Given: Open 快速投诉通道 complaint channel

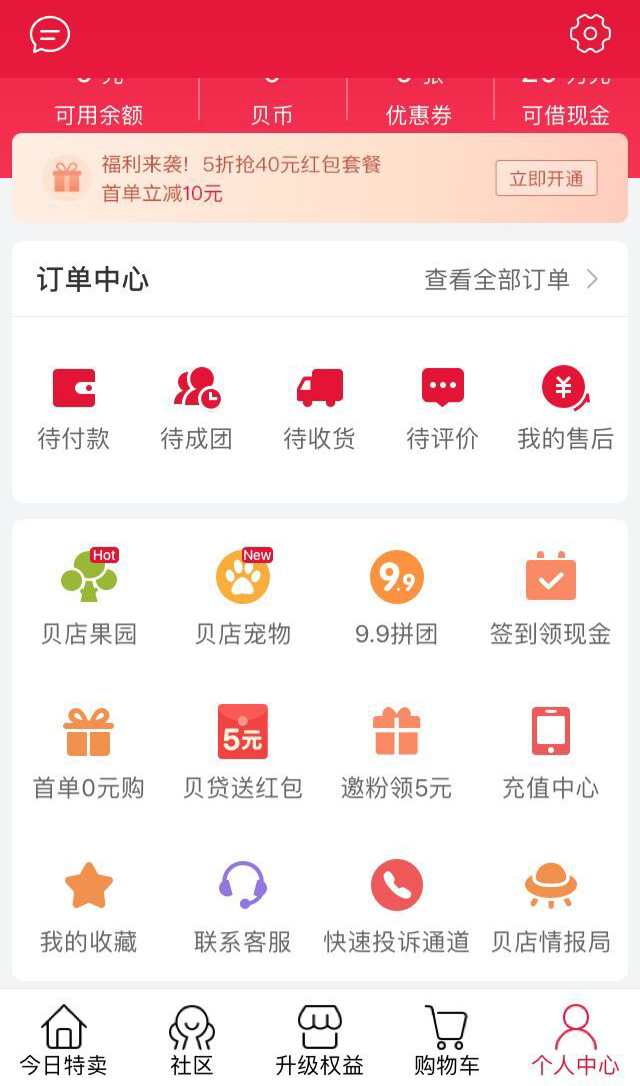Looking at the screenshot, I should point(396,907).
